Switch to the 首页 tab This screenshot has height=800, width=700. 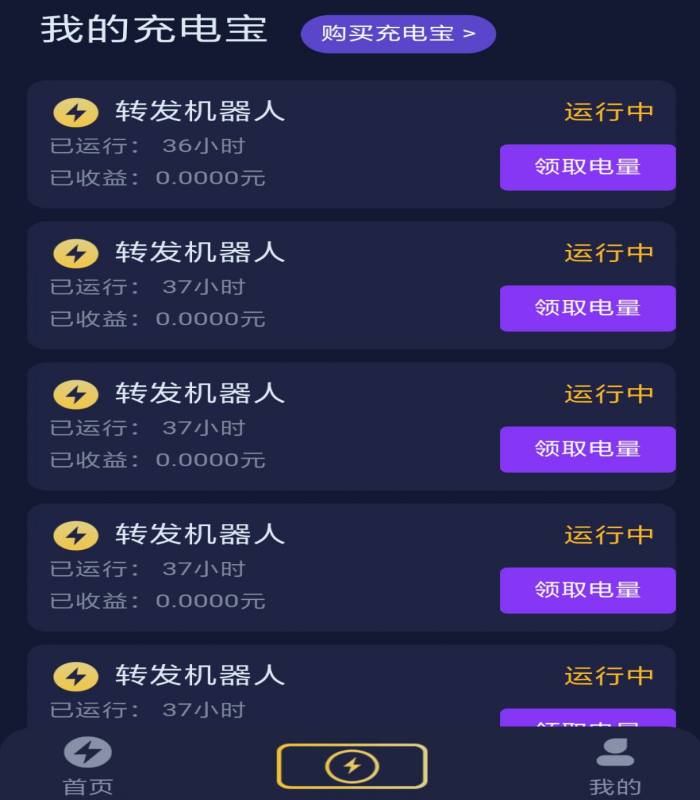(x=88, y=766)
